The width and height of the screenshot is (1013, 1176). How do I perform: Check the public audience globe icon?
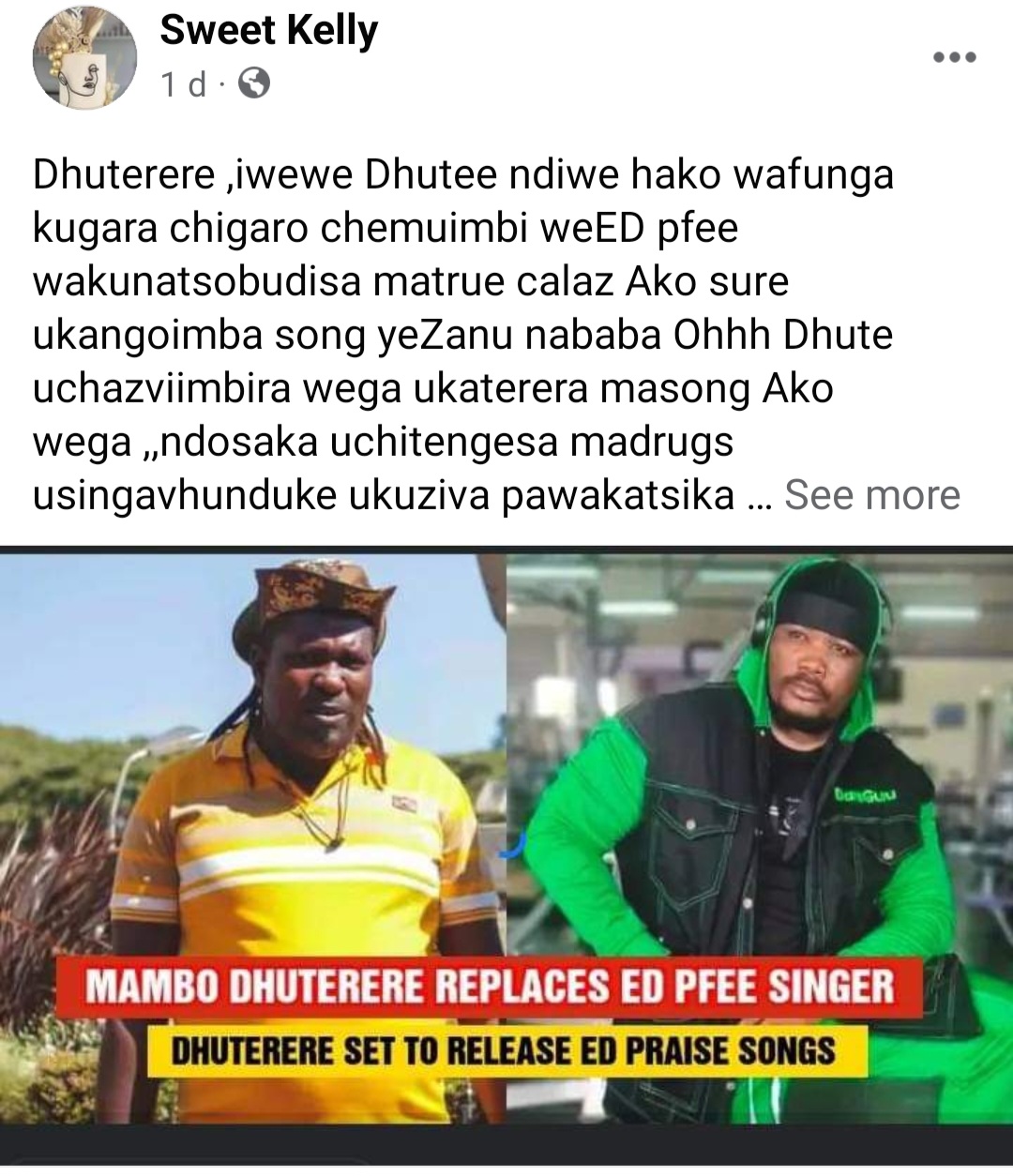254,84
